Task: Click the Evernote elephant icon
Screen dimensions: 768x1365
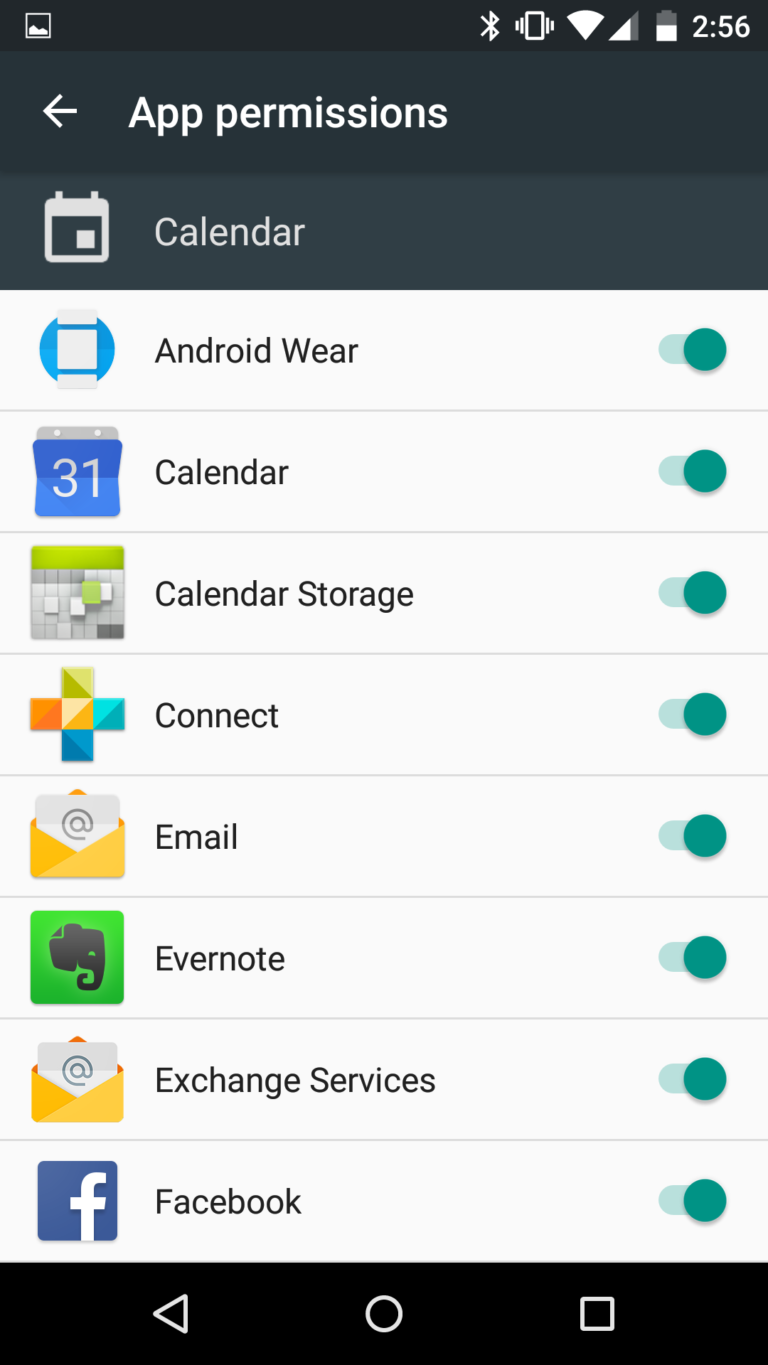Action: [77, 957]
